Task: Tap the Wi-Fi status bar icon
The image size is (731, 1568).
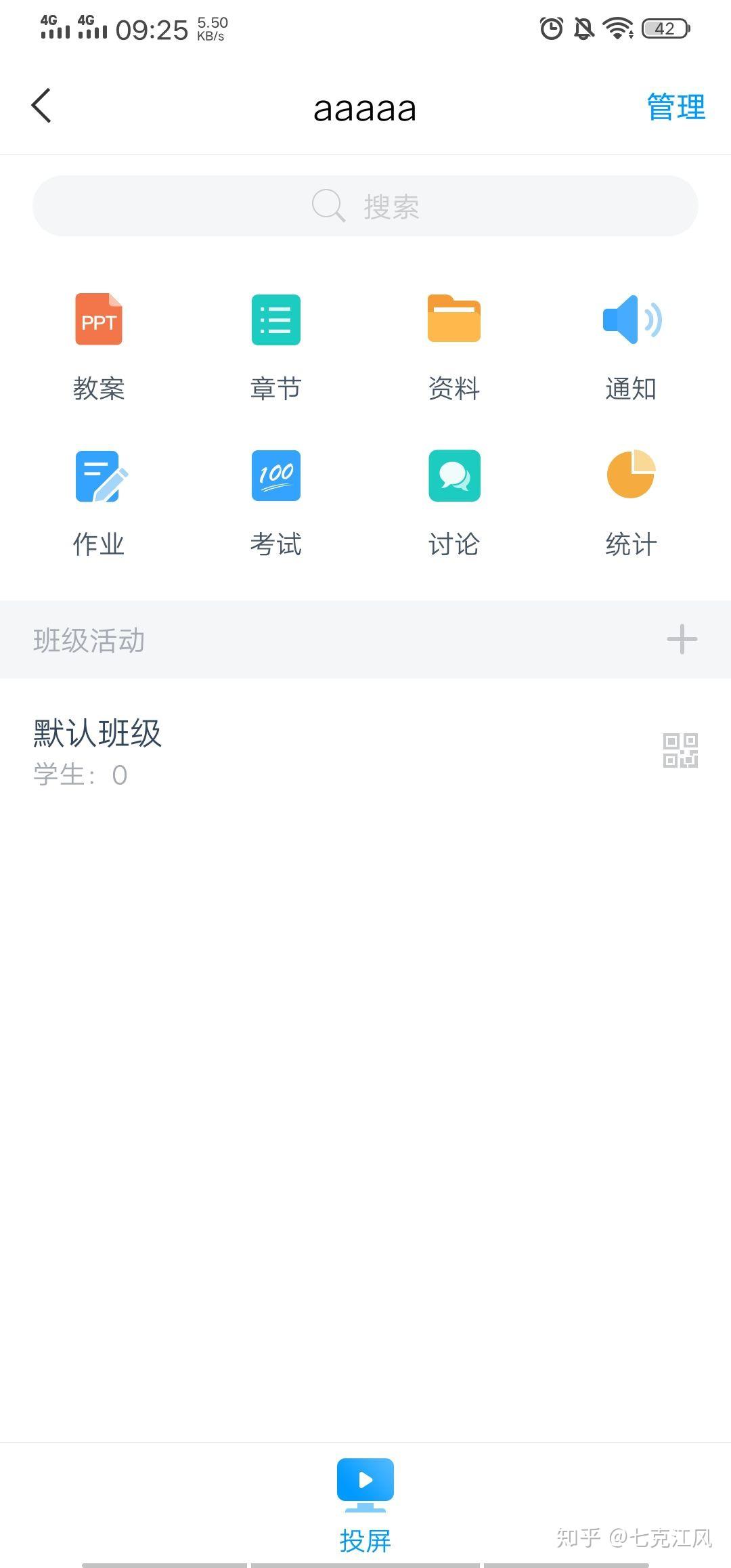Action: click(x=617, y=28)
